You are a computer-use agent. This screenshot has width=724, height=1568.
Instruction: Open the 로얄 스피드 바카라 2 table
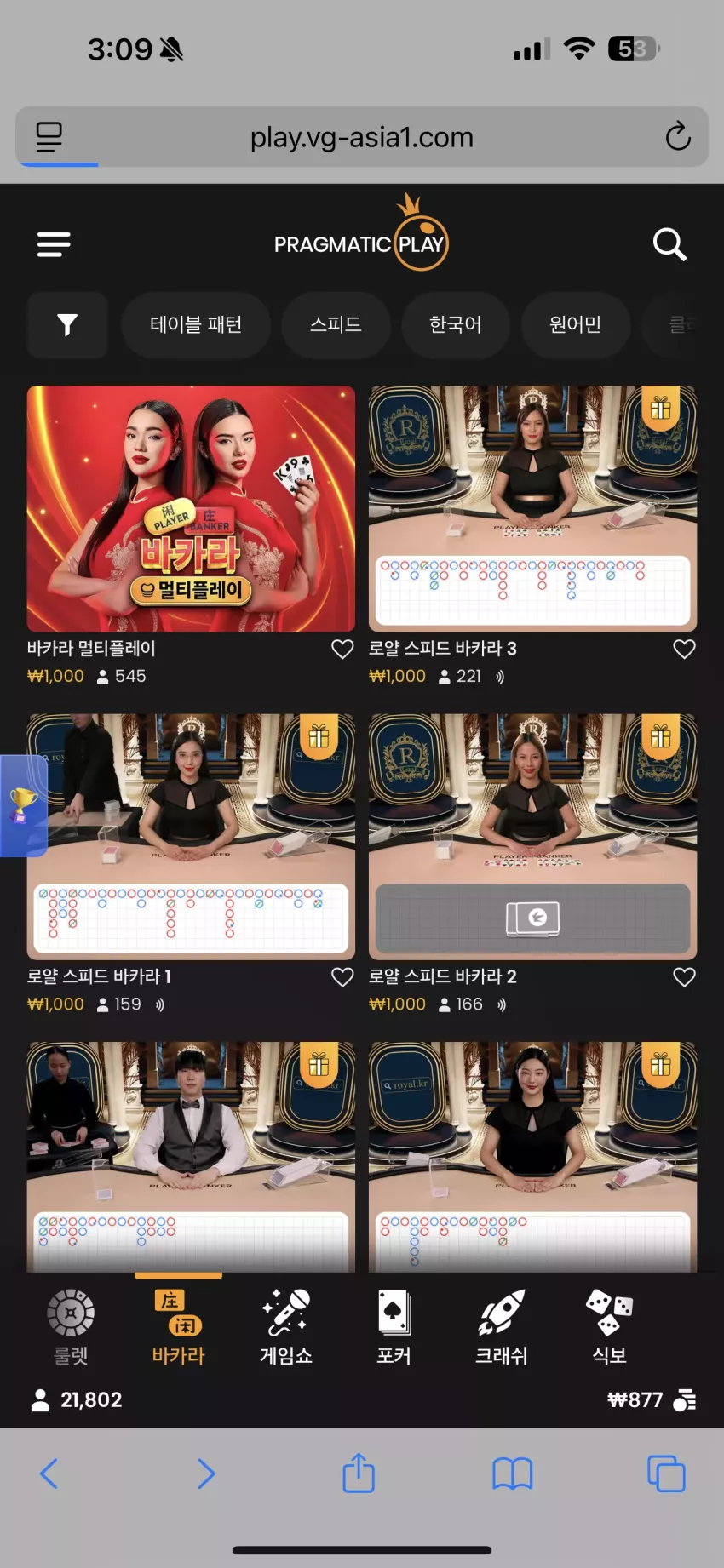[532, 837]
